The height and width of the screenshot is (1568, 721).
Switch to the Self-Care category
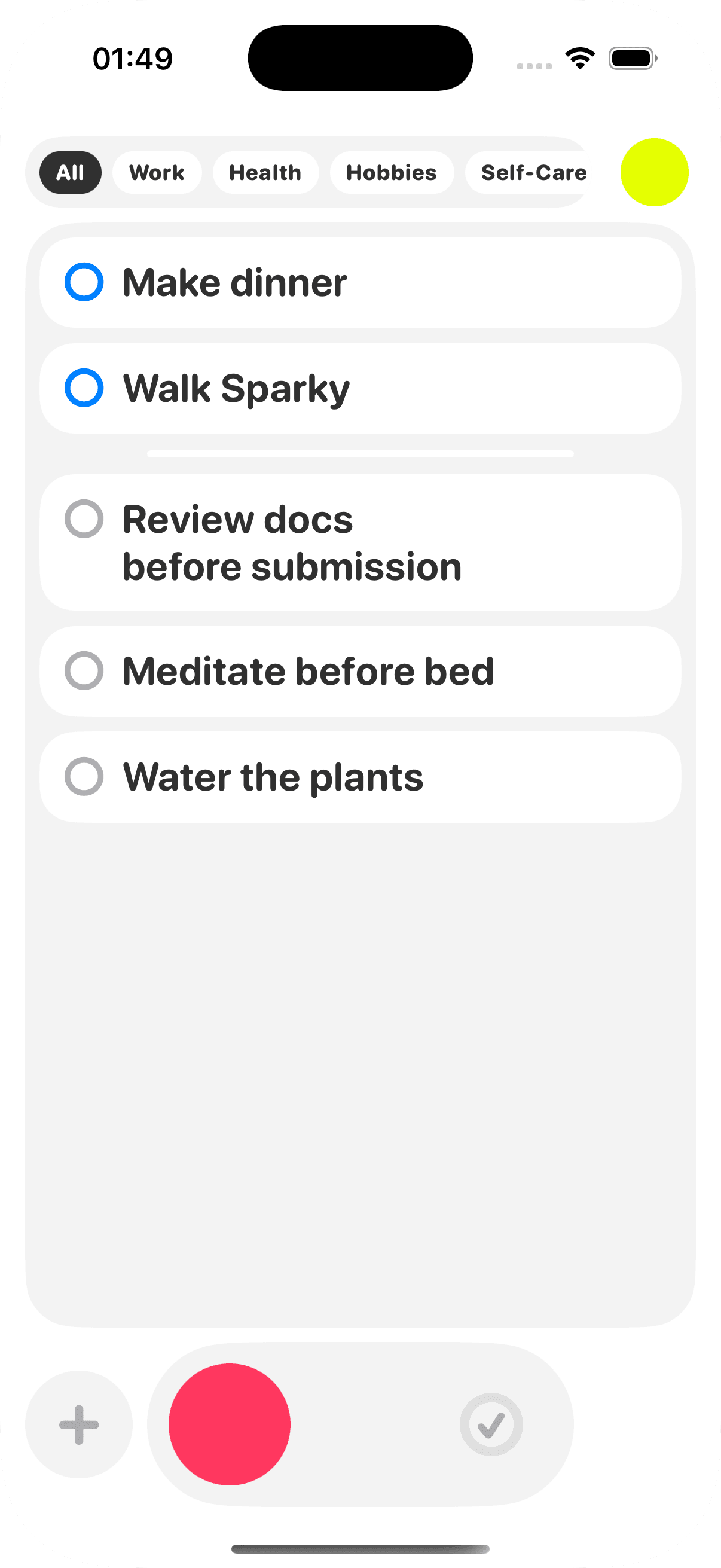coord(529,173)
